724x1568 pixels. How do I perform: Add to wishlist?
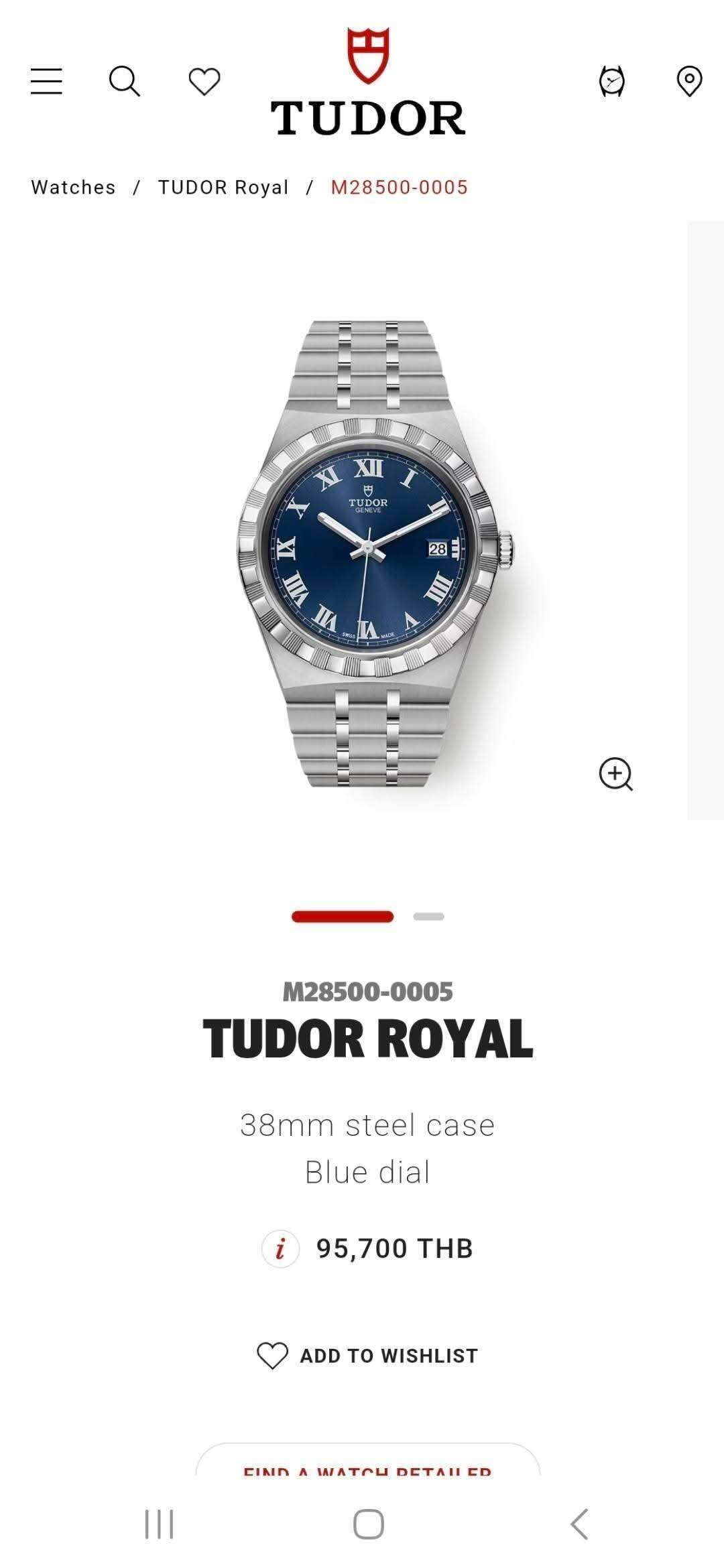coord(367,1356)
